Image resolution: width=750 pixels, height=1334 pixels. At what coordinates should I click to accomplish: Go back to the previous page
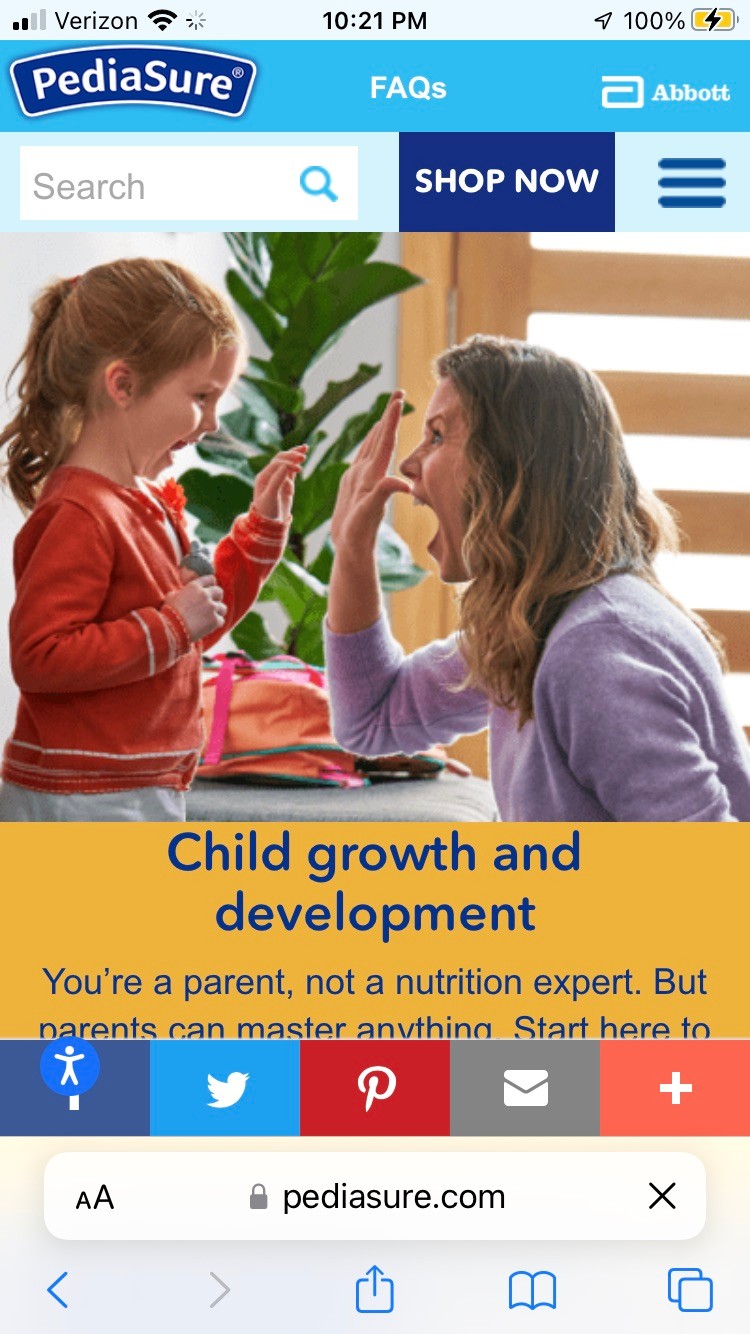[58, 1290]
